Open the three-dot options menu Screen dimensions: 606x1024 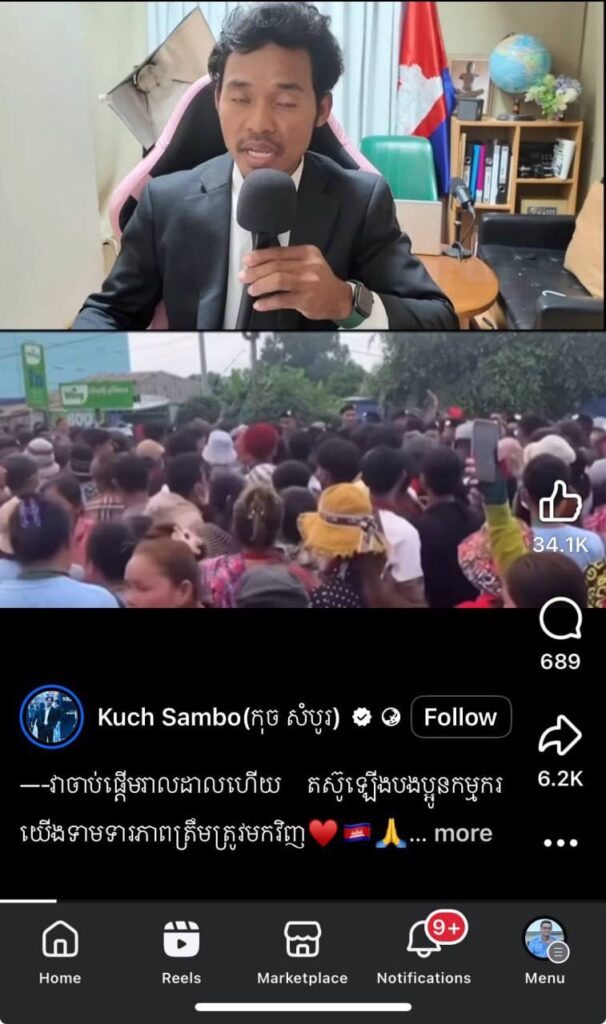[x=560, y=843]
